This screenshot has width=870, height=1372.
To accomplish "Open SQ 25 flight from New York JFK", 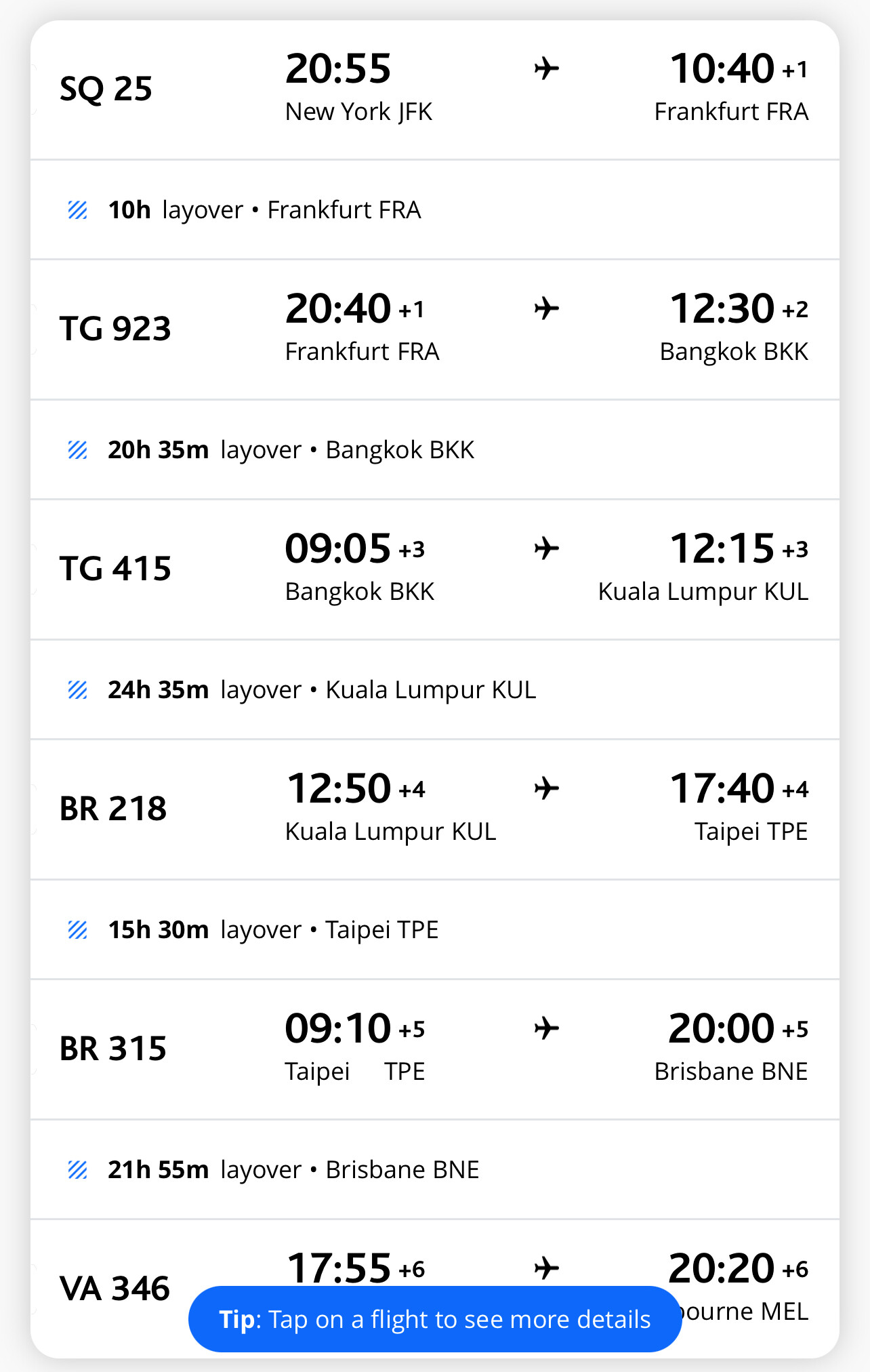I will point(434,89).
